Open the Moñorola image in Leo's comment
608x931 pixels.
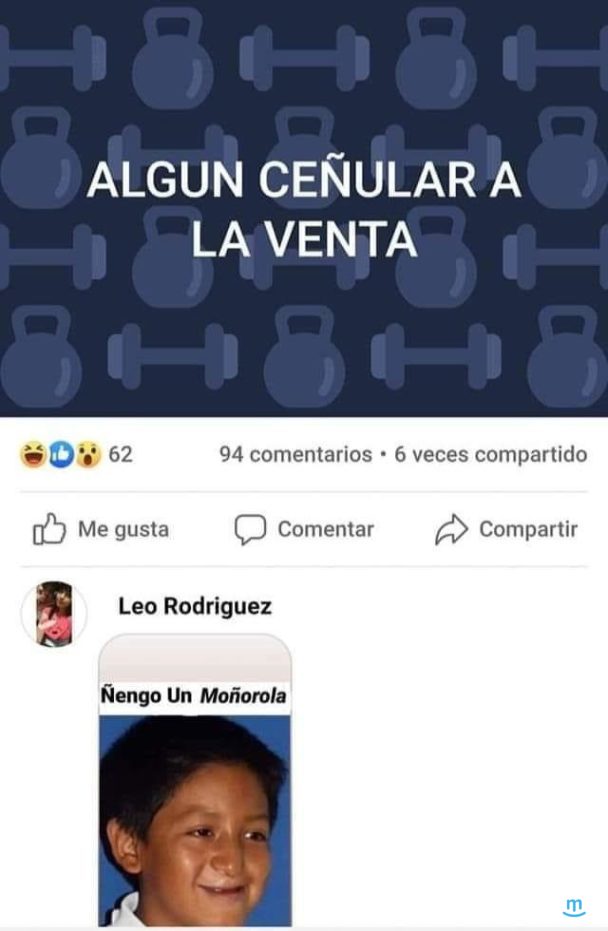[195, 790]
